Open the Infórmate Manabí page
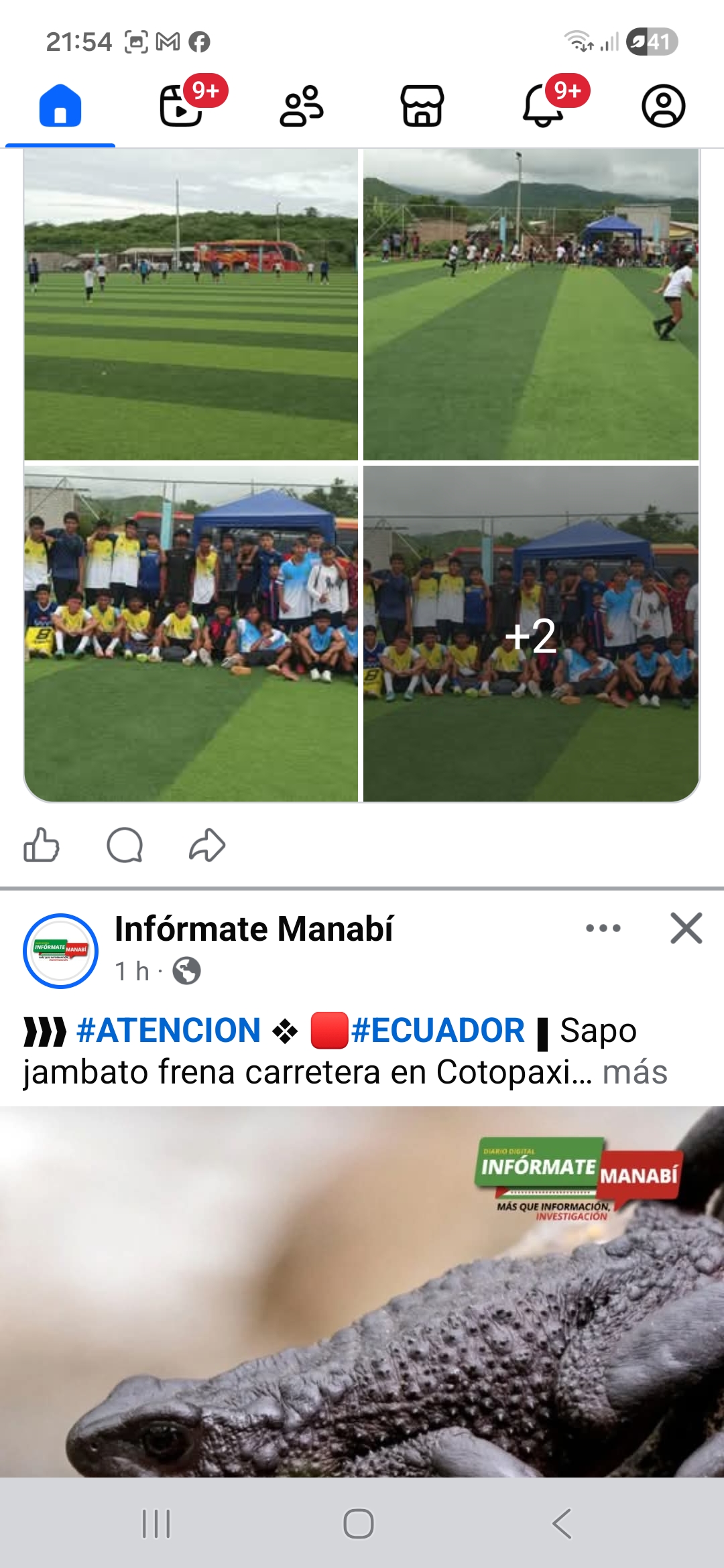This screenshot has height=1568, width=724. (x=254, y=929)
